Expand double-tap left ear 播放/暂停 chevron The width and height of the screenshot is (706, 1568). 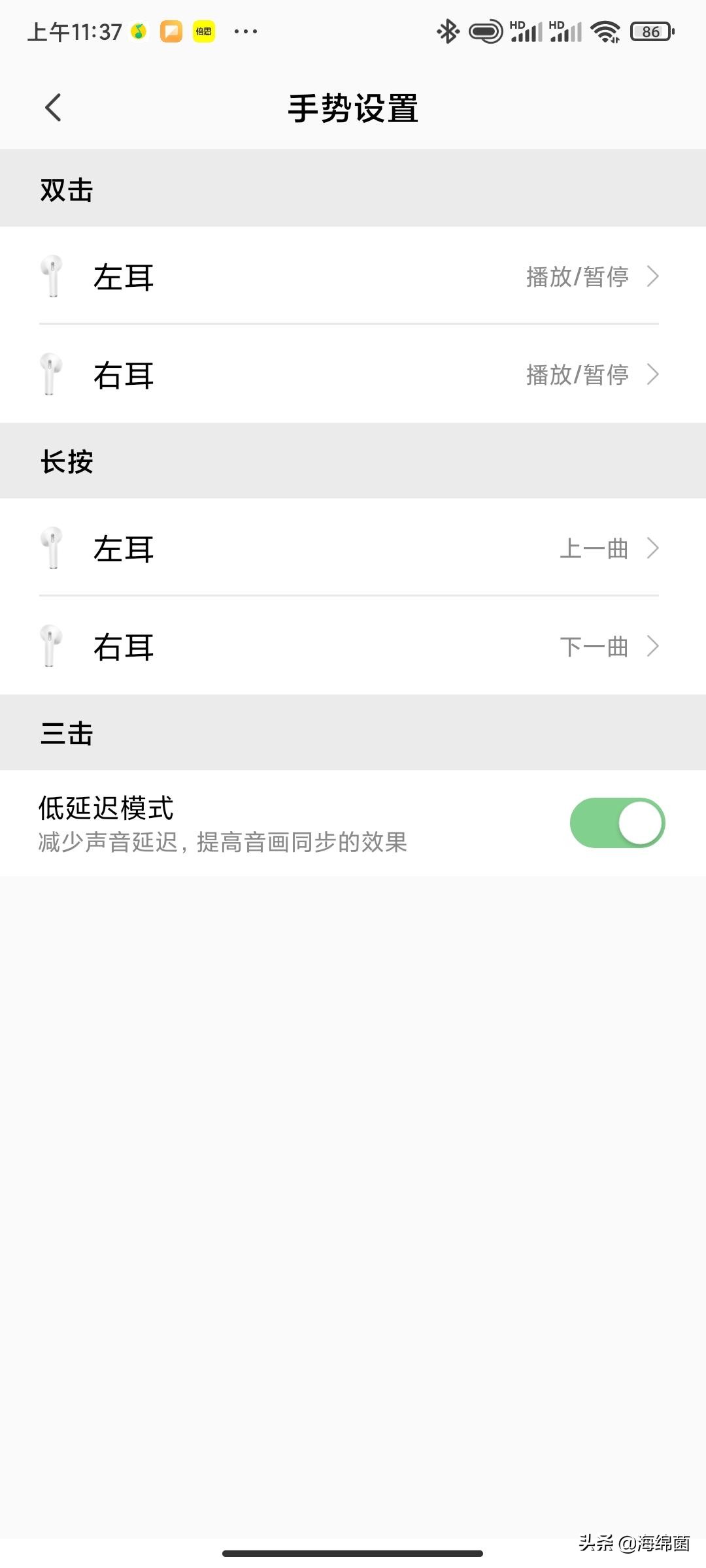653,277
